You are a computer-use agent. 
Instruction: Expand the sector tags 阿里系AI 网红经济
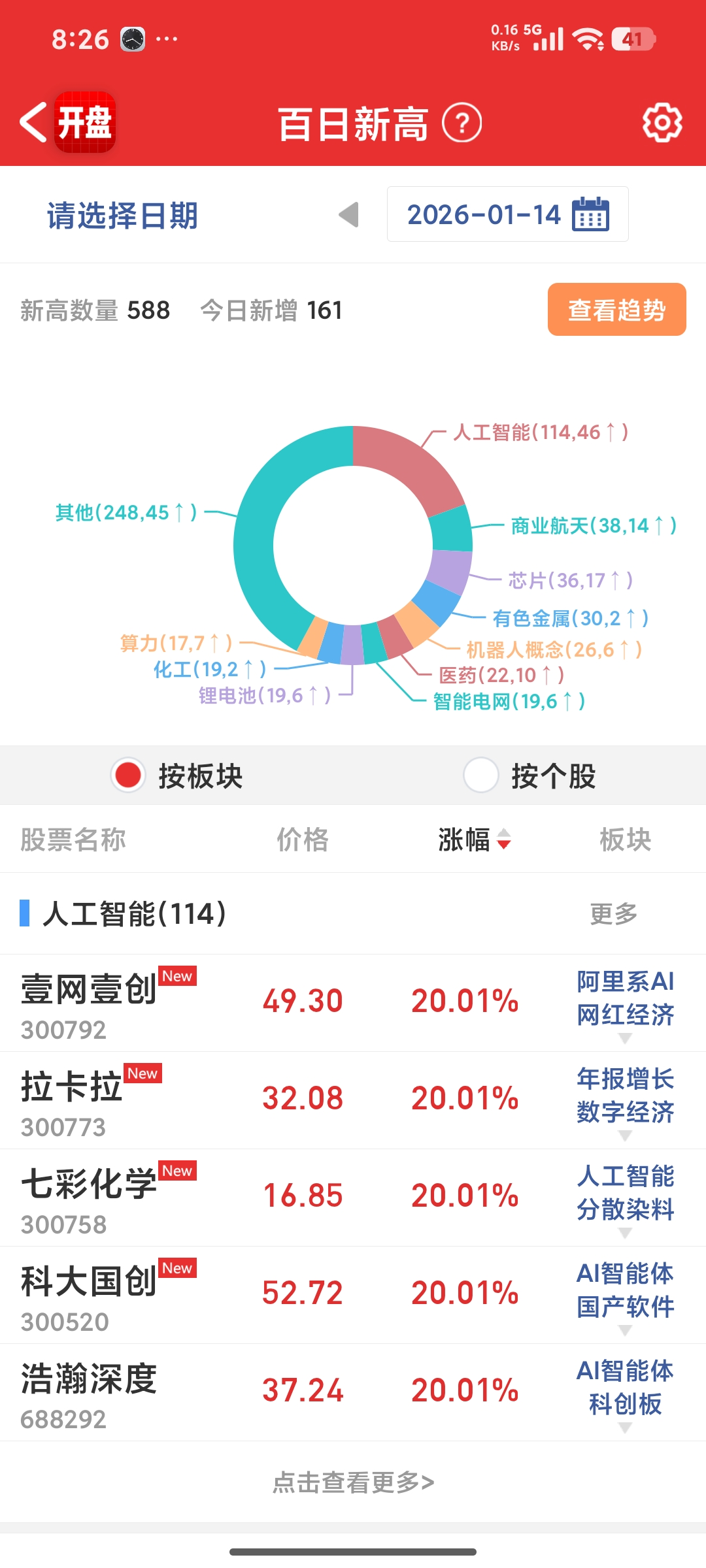[x=626, y=1007]
